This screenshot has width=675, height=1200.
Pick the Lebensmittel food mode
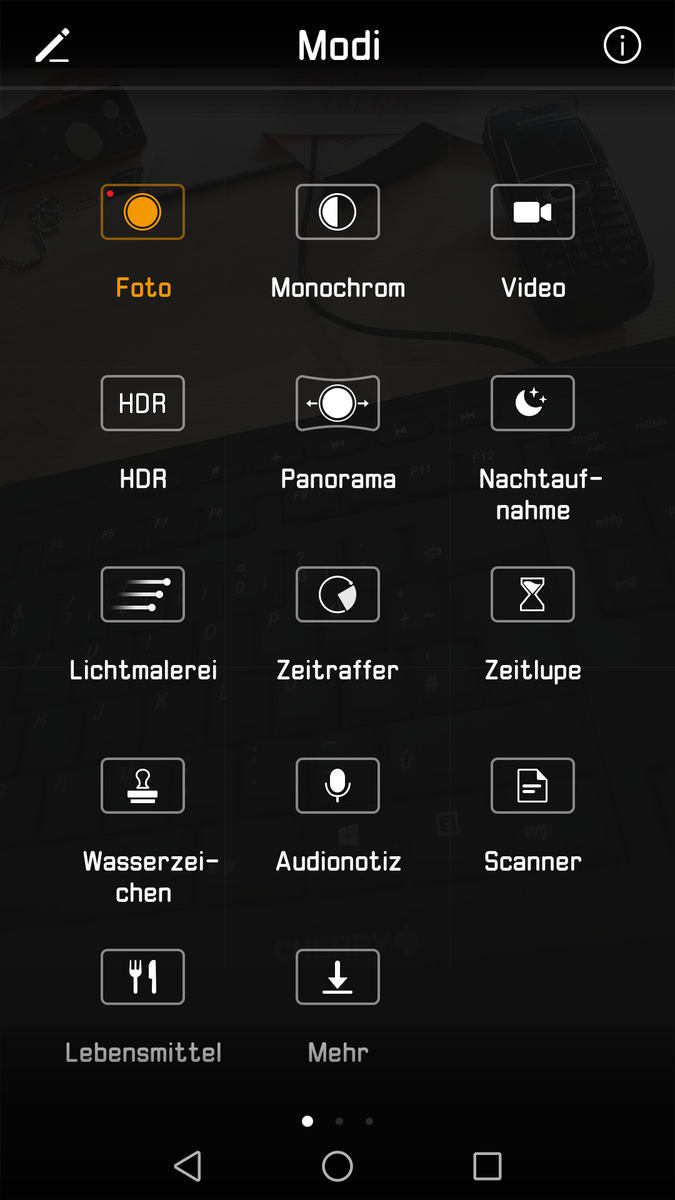click(143, 976)
